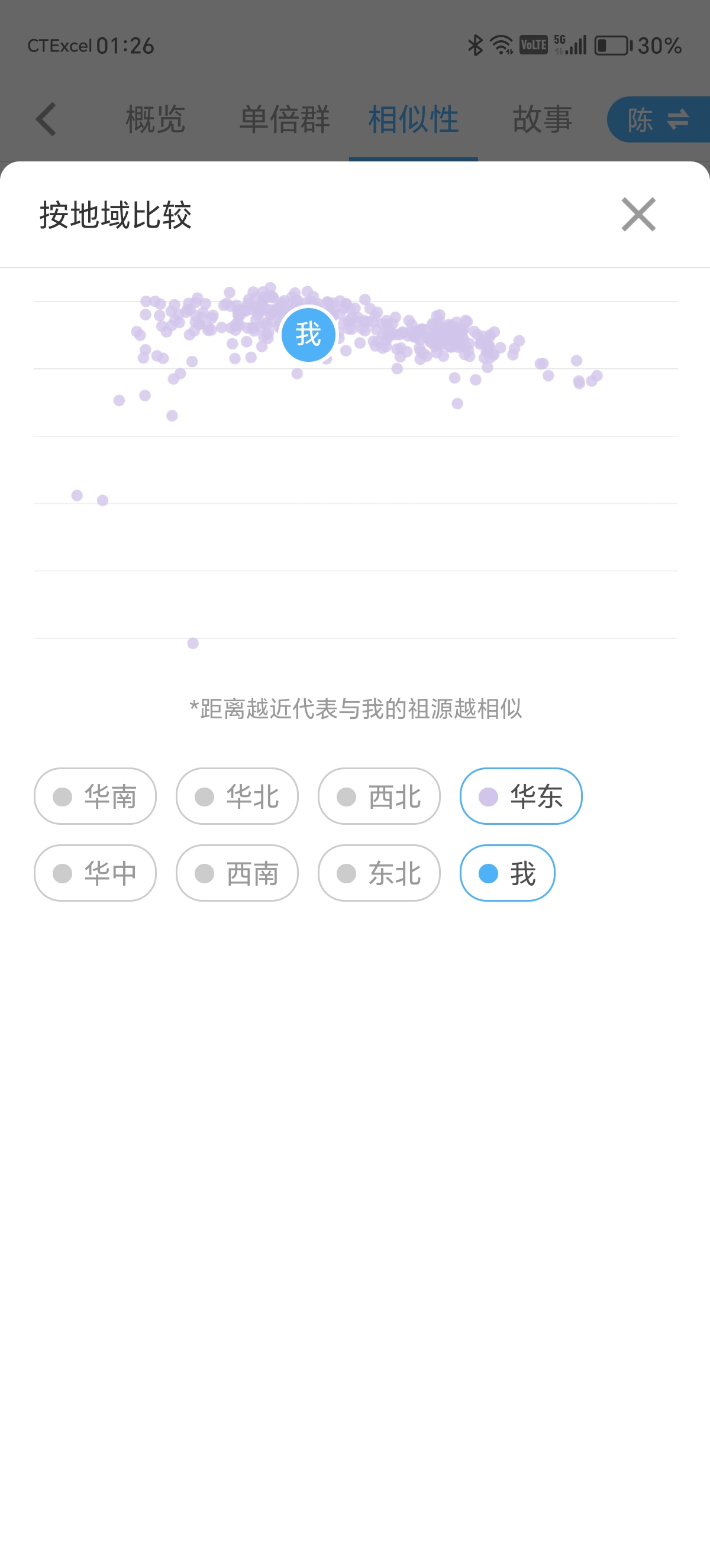Switch to the 概览 tab
The width and height of the screenshot is (710, 1568).
click(x=155, y=119)
